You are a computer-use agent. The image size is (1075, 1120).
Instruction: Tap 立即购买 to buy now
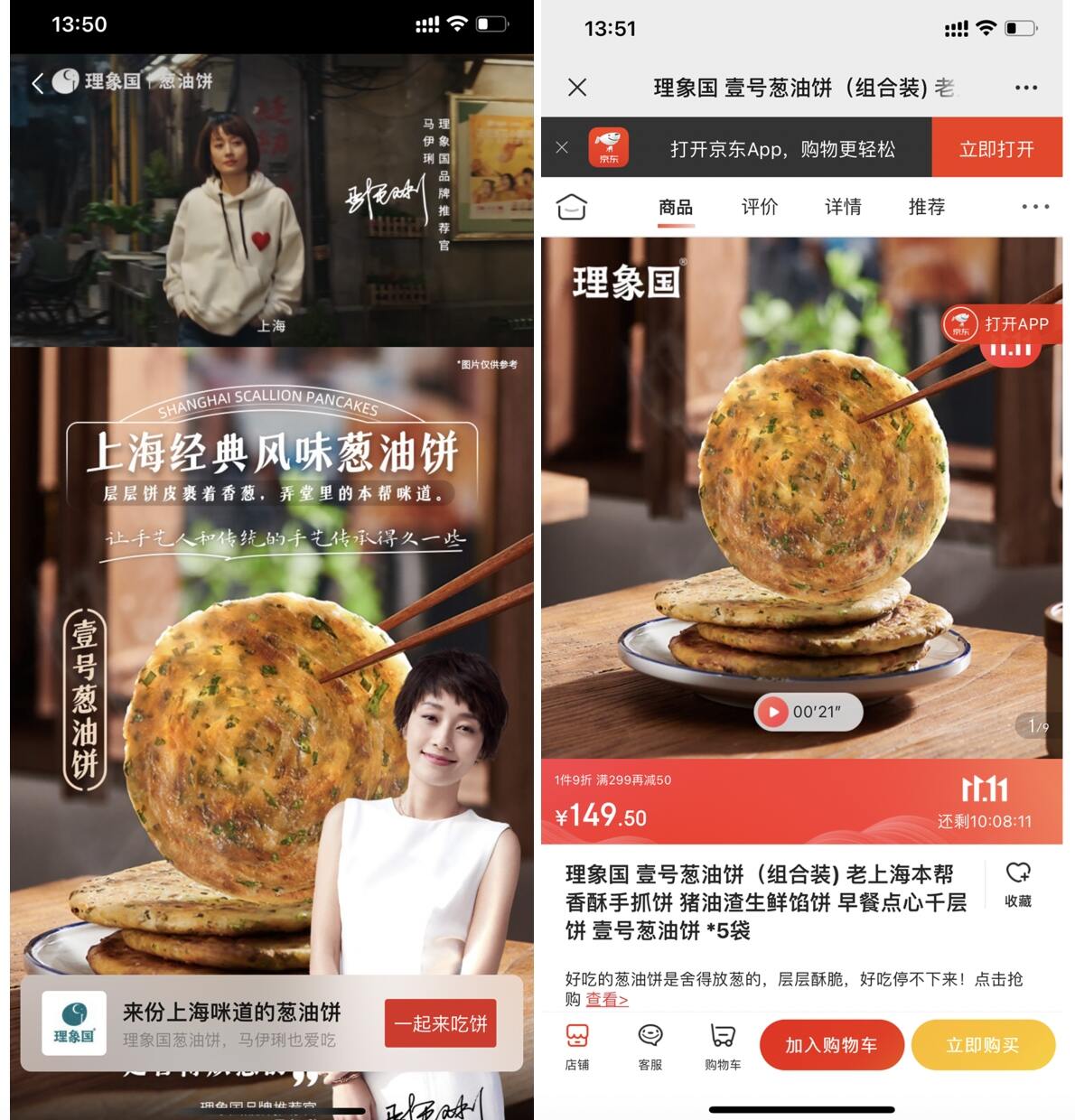coord(983,1044)
